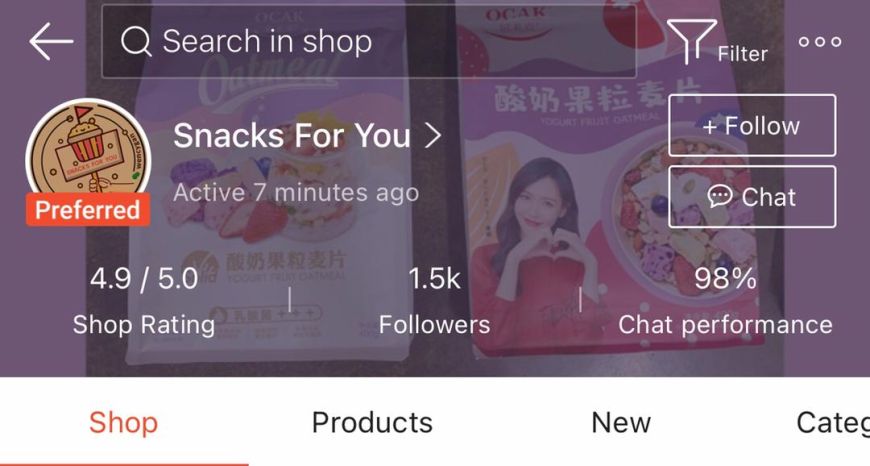Open the Categories tab

coord(832,422)
